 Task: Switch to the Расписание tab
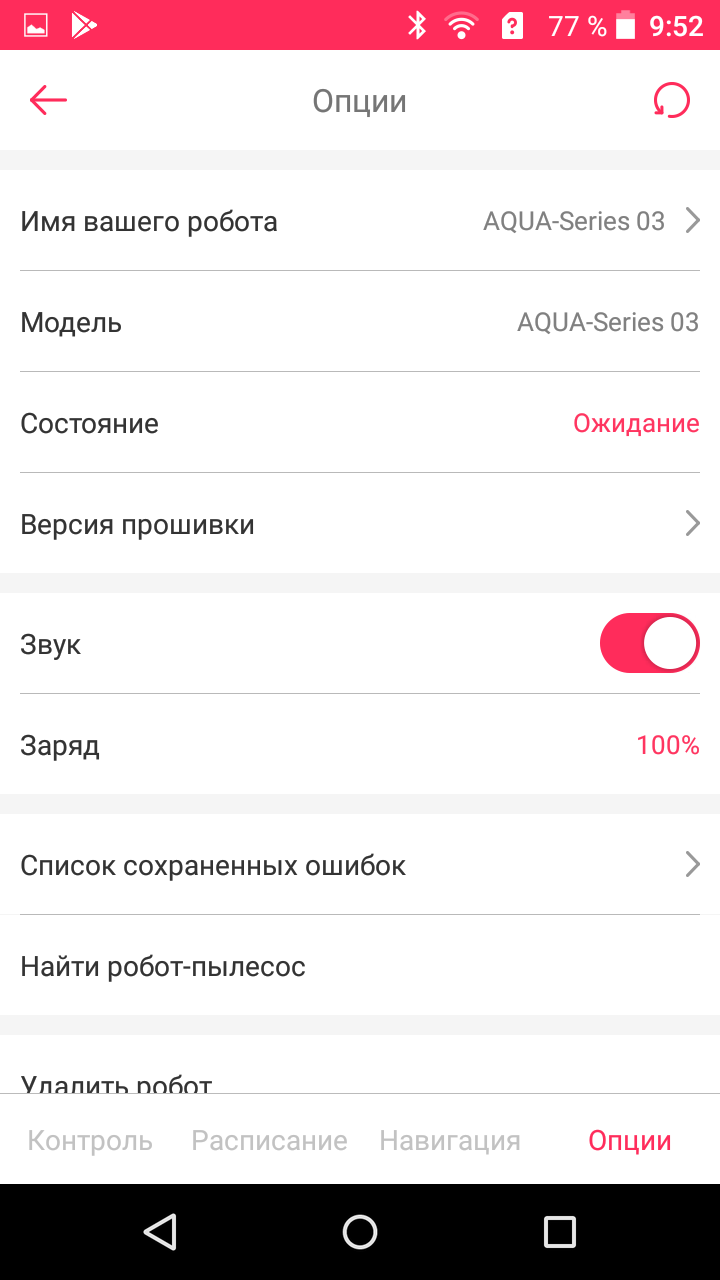pyautogui.click(x=269, y=1140)
